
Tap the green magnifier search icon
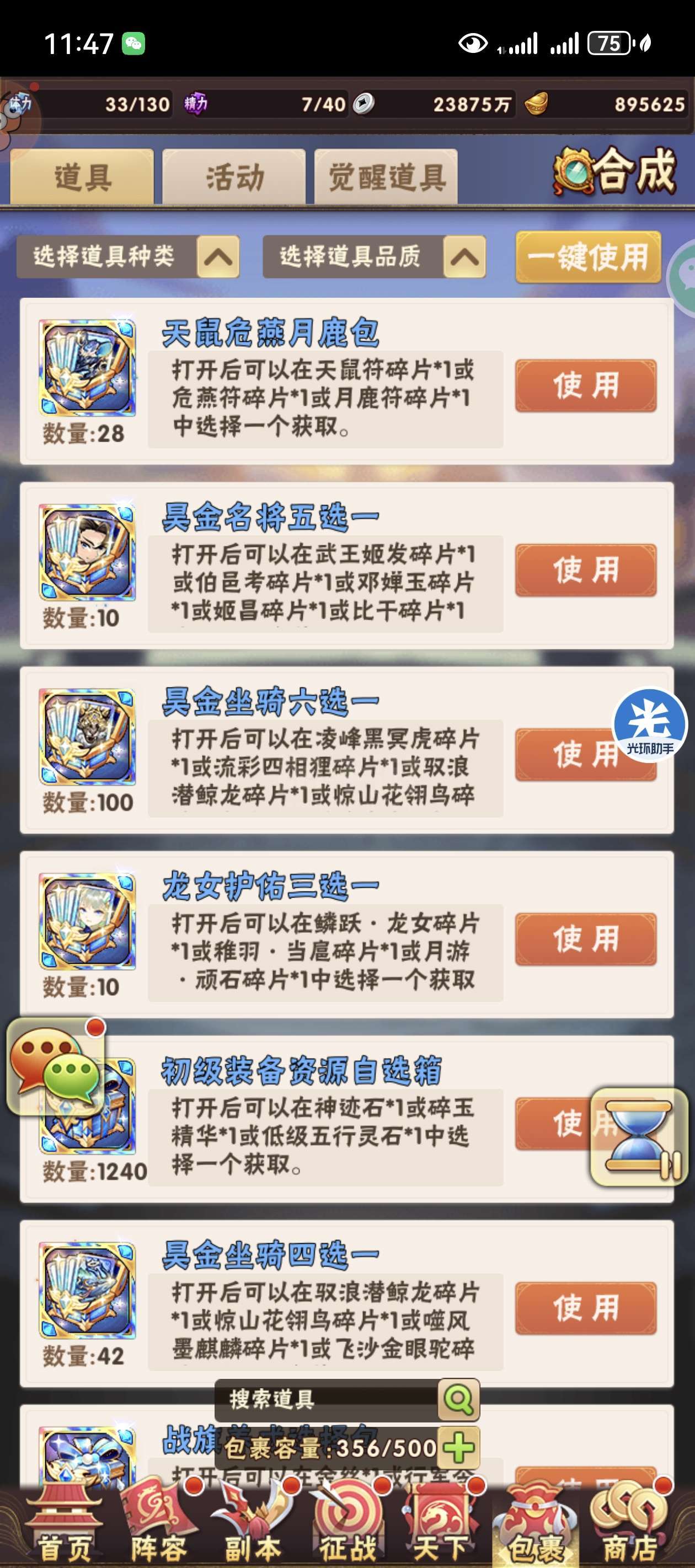click(459, 1399)
